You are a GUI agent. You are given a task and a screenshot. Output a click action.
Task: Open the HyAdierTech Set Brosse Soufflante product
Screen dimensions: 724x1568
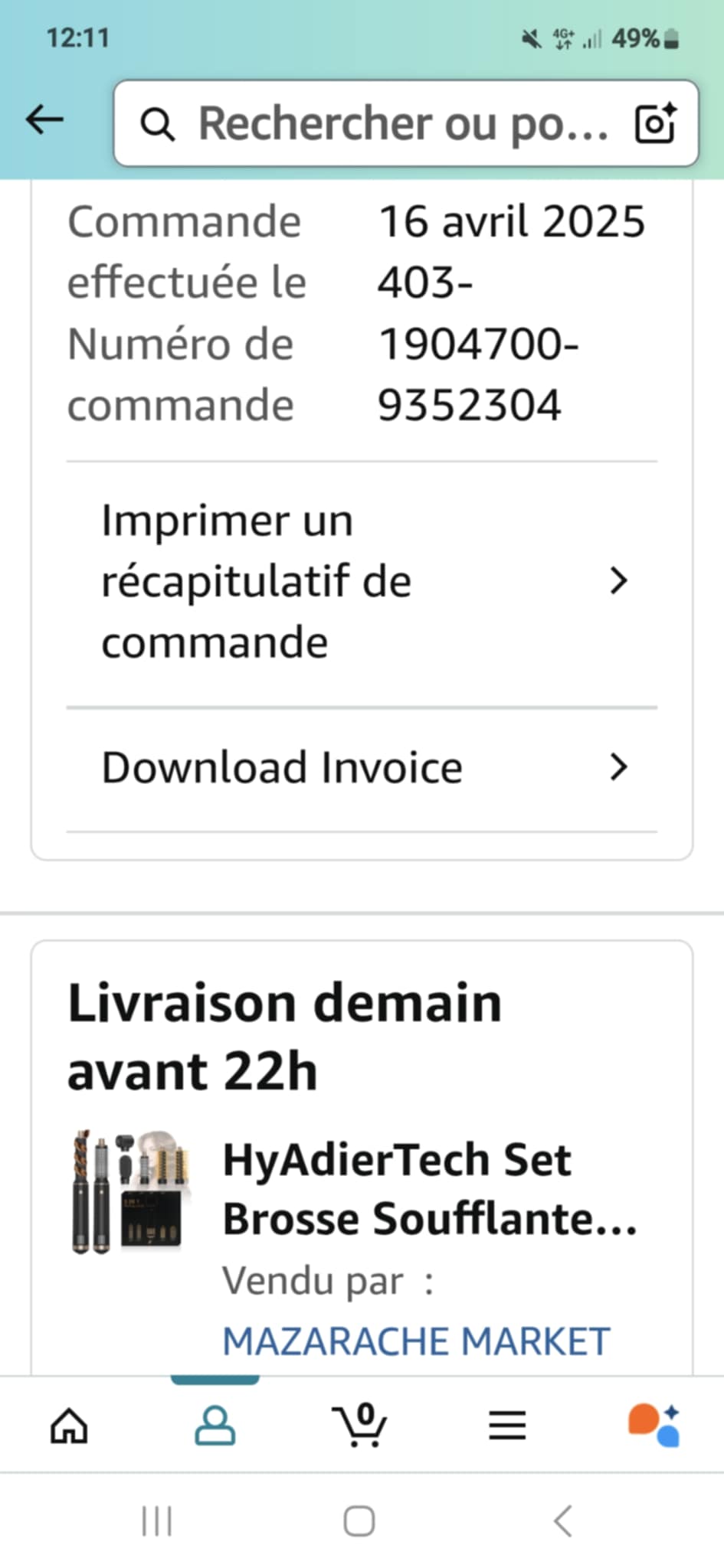pos(429,1188)
